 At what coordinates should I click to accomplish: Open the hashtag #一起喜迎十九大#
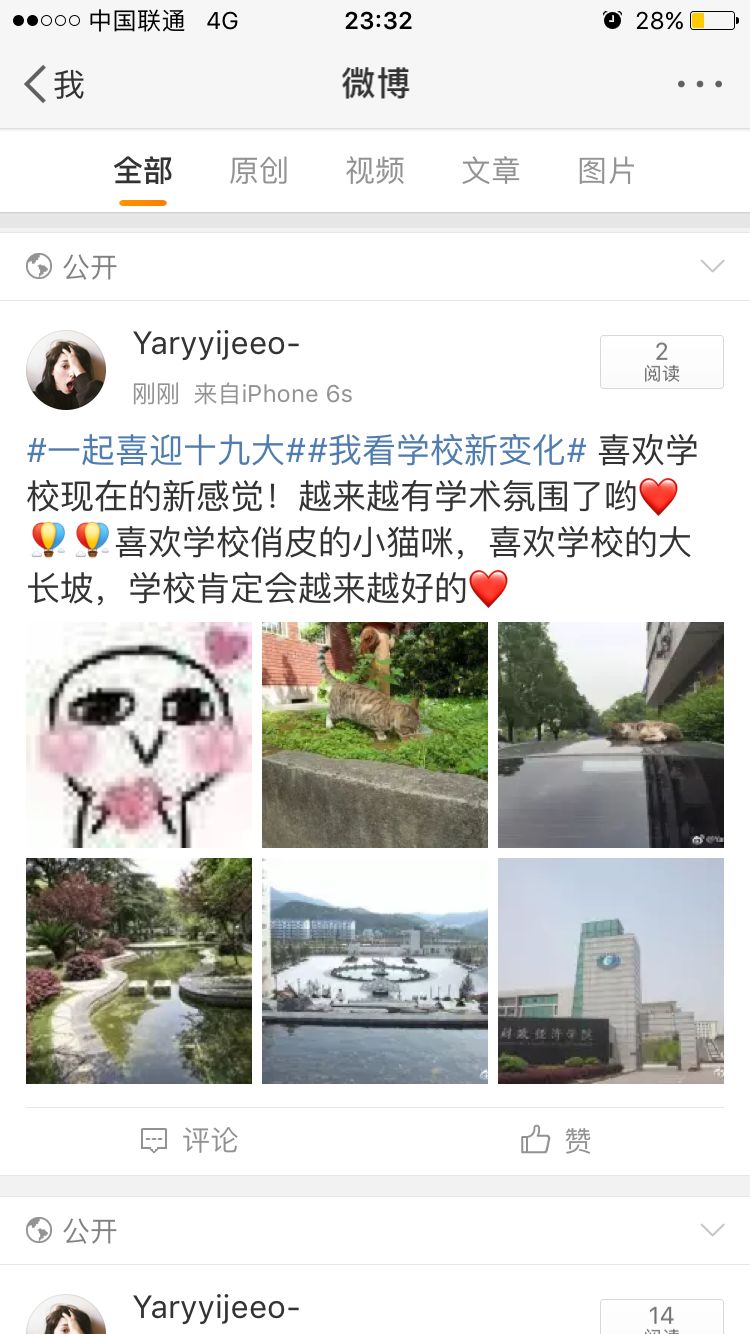160,453
